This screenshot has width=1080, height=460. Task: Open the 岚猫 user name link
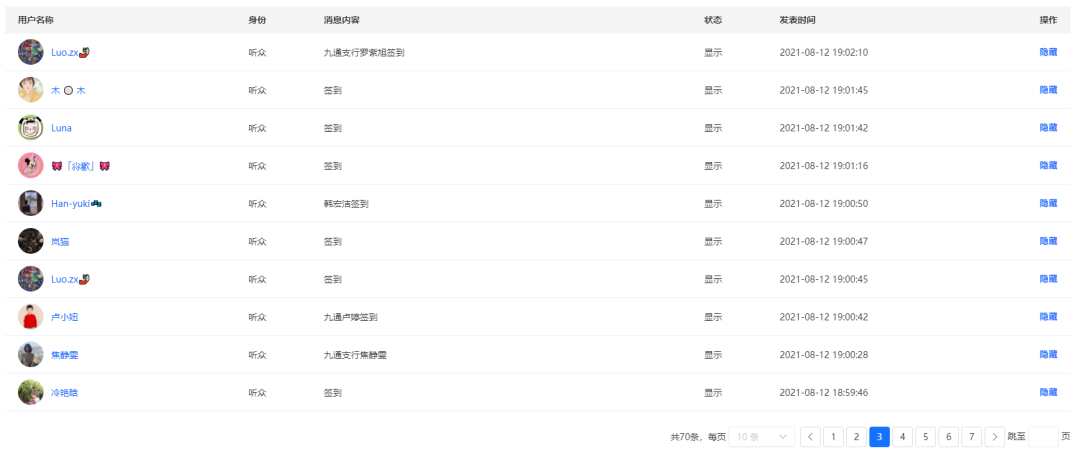click(60, 242)
